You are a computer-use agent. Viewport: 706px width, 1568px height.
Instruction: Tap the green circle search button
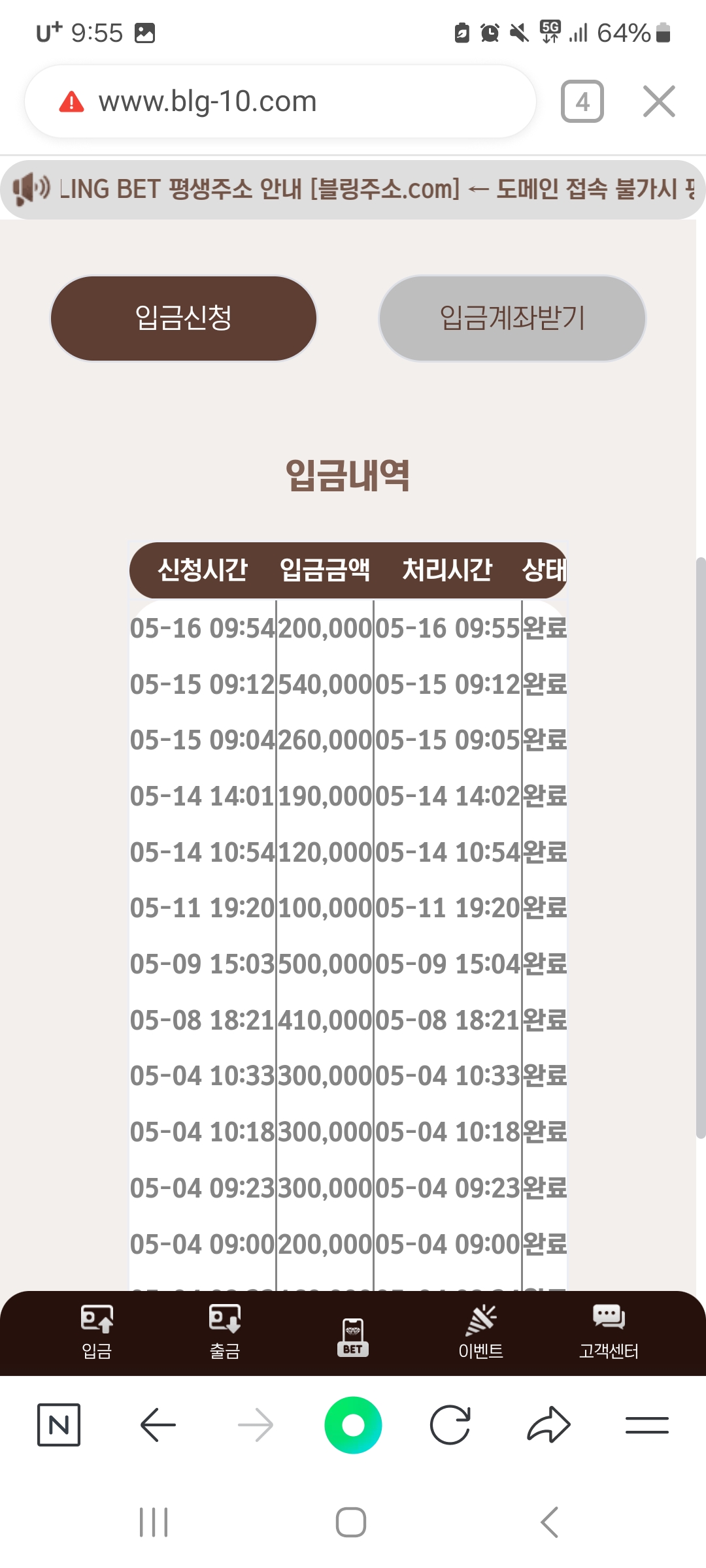(353, 1425)
